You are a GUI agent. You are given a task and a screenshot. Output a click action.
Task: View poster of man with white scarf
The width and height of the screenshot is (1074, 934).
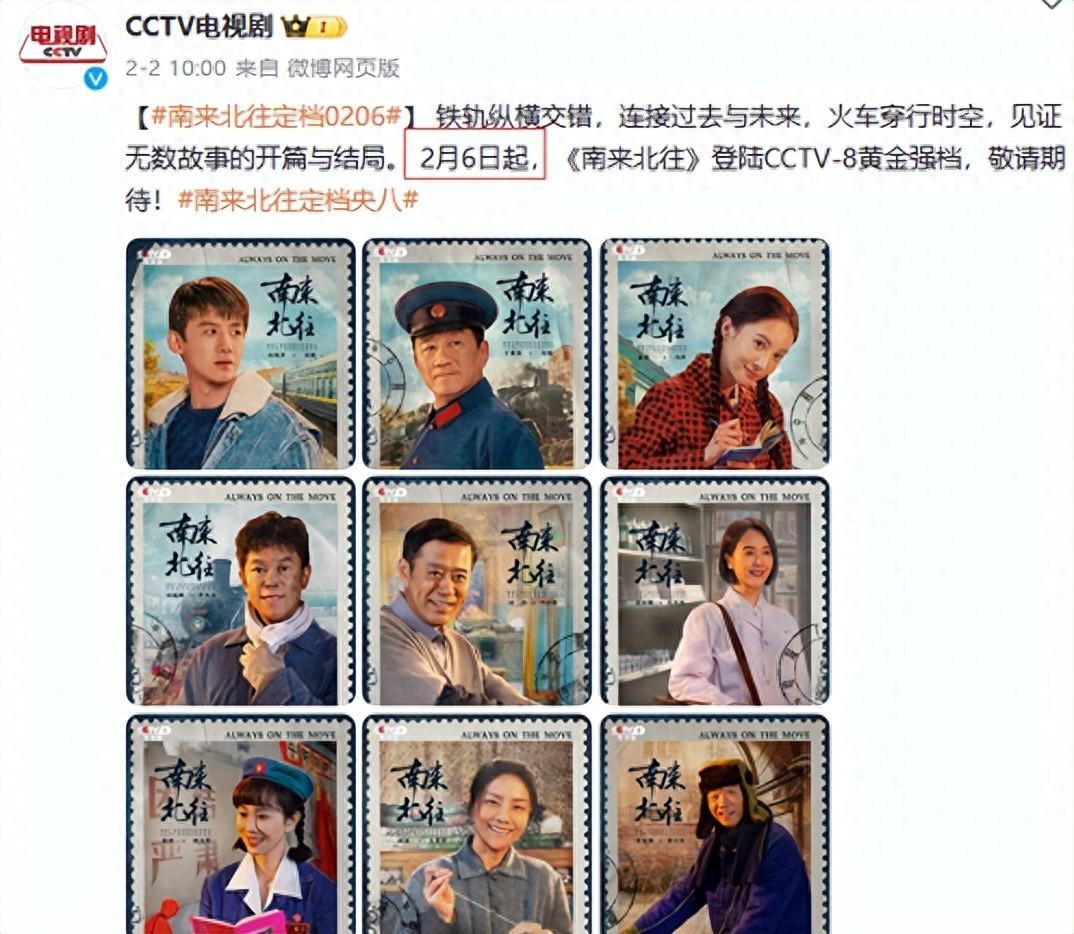pyautogui.click(x=241, y=591)
